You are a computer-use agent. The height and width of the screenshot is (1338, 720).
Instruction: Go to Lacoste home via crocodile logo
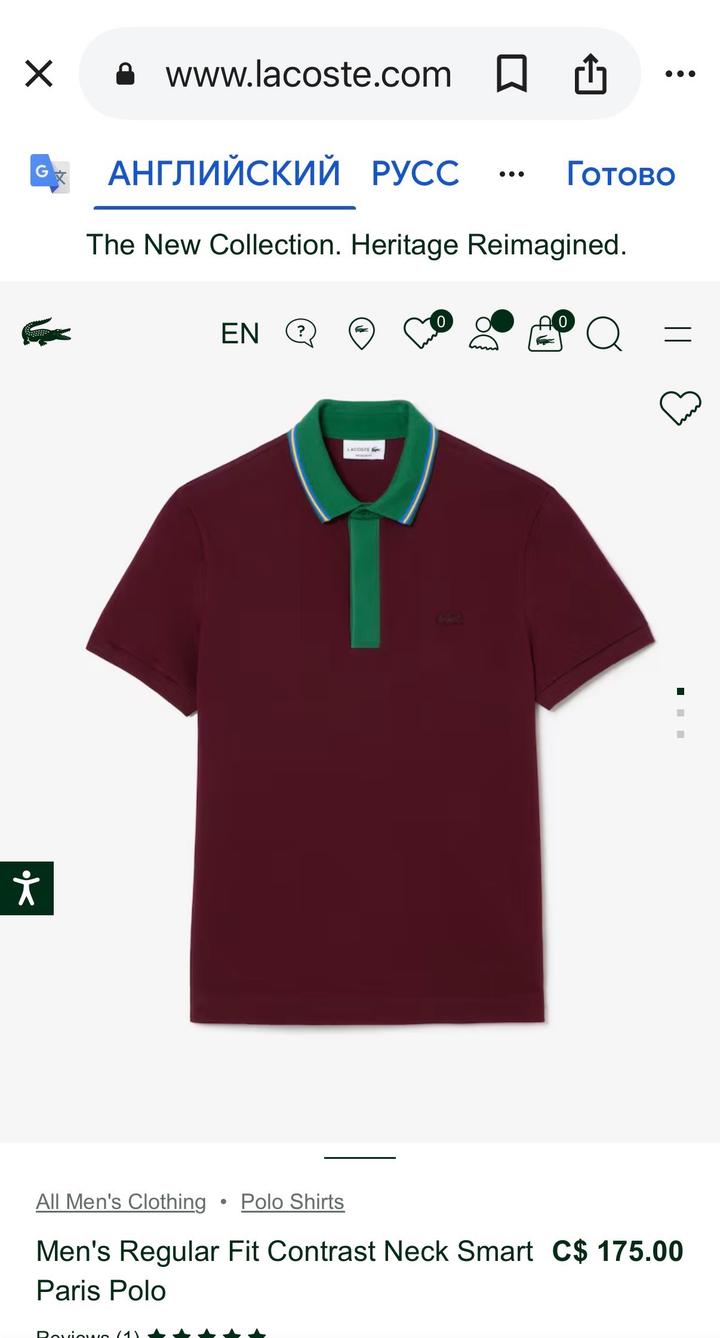pos(46,332)
